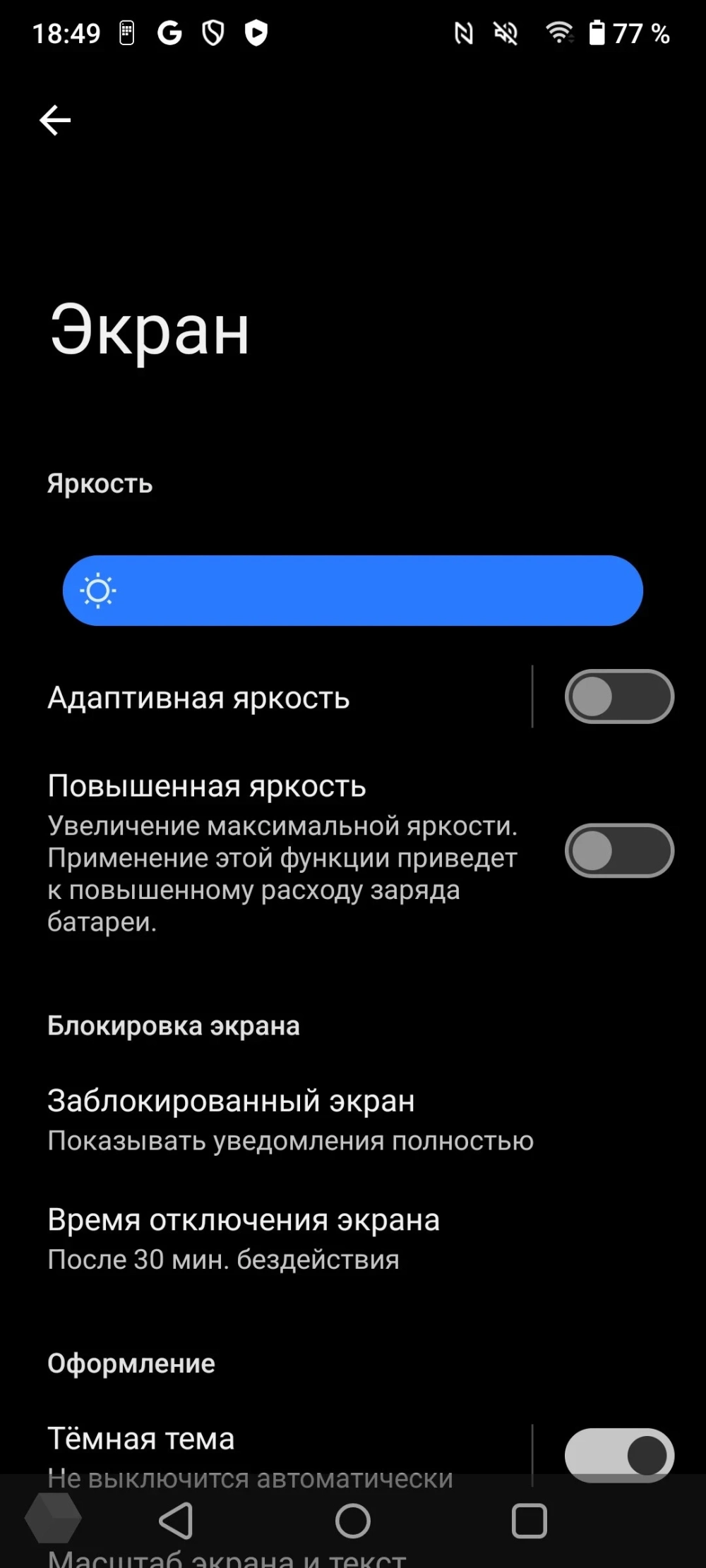Open the recent apps overview
Viewport: 706px width, 1568px height.
click(529, 1520)
